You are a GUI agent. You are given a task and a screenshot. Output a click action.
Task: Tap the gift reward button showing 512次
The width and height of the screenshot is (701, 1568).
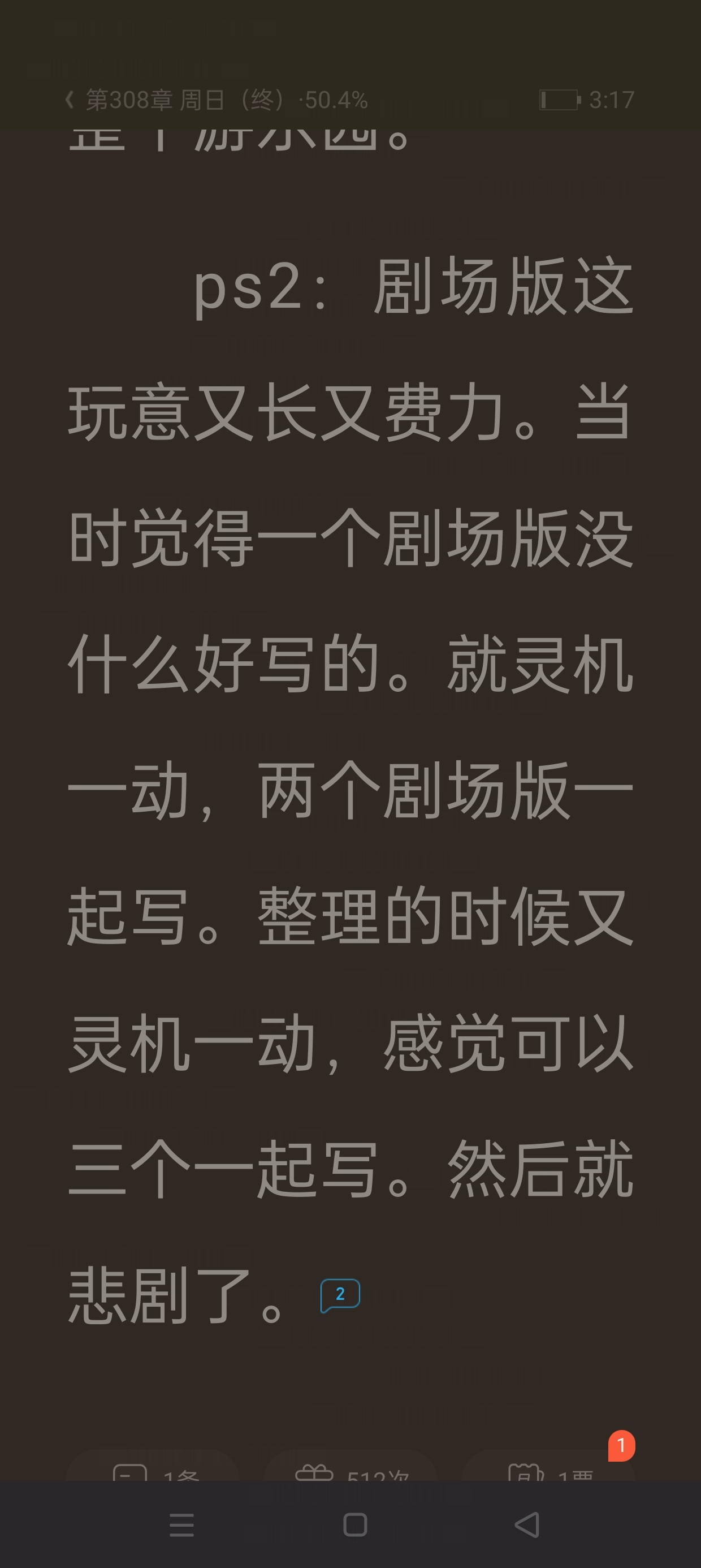[351, 1472]
